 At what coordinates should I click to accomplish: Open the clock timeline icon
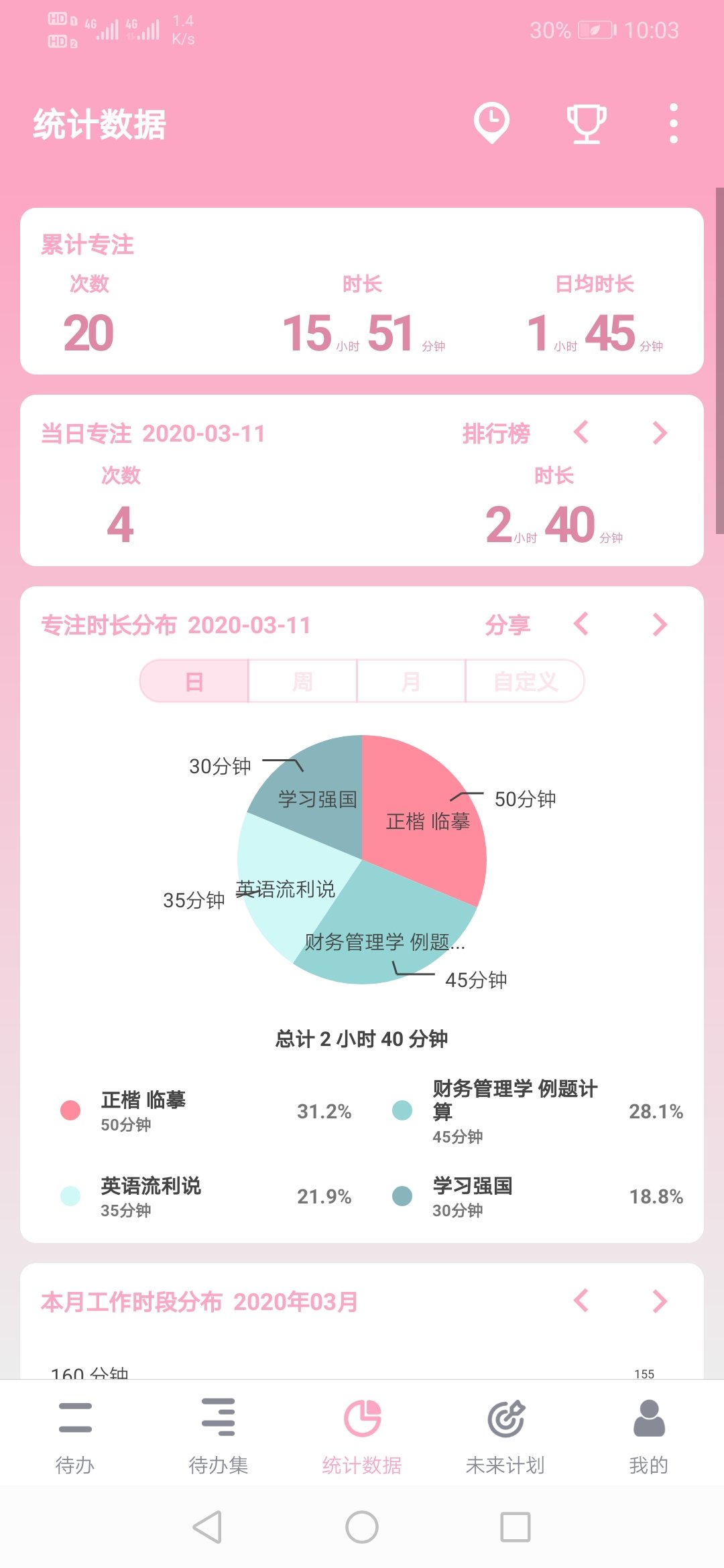491,123
